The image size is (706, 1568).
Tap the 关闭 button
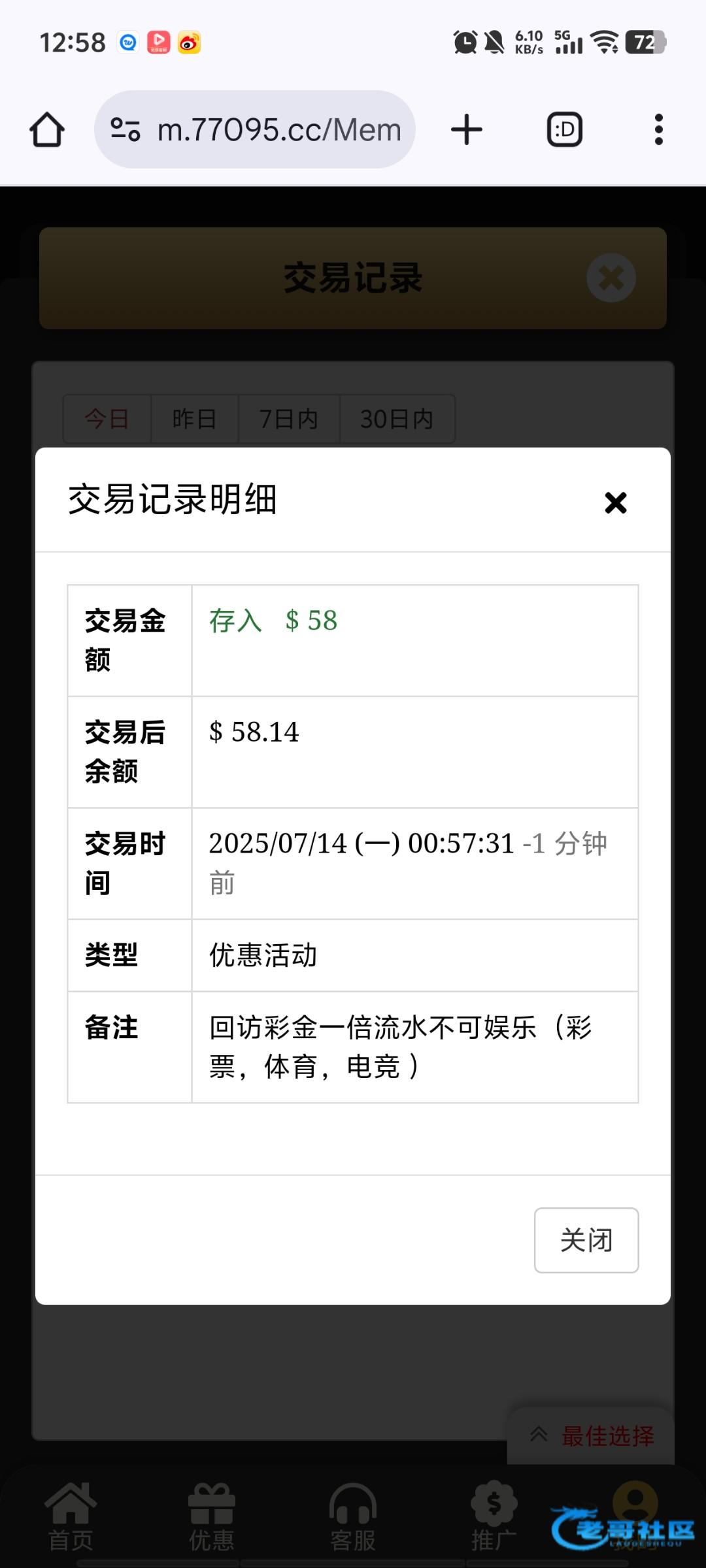pos(586,1240)
